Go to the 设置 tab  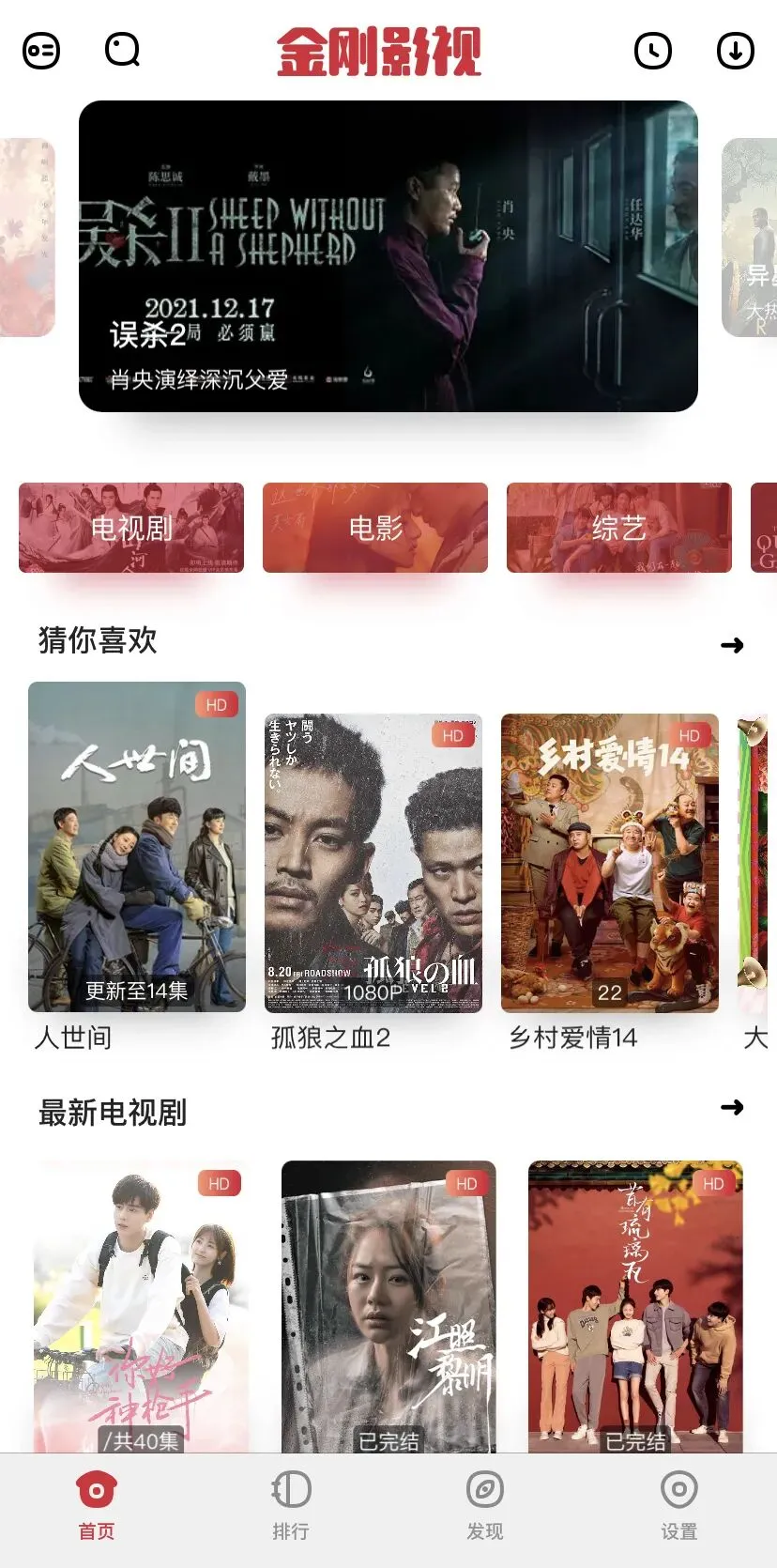[x=679, y=1505]
